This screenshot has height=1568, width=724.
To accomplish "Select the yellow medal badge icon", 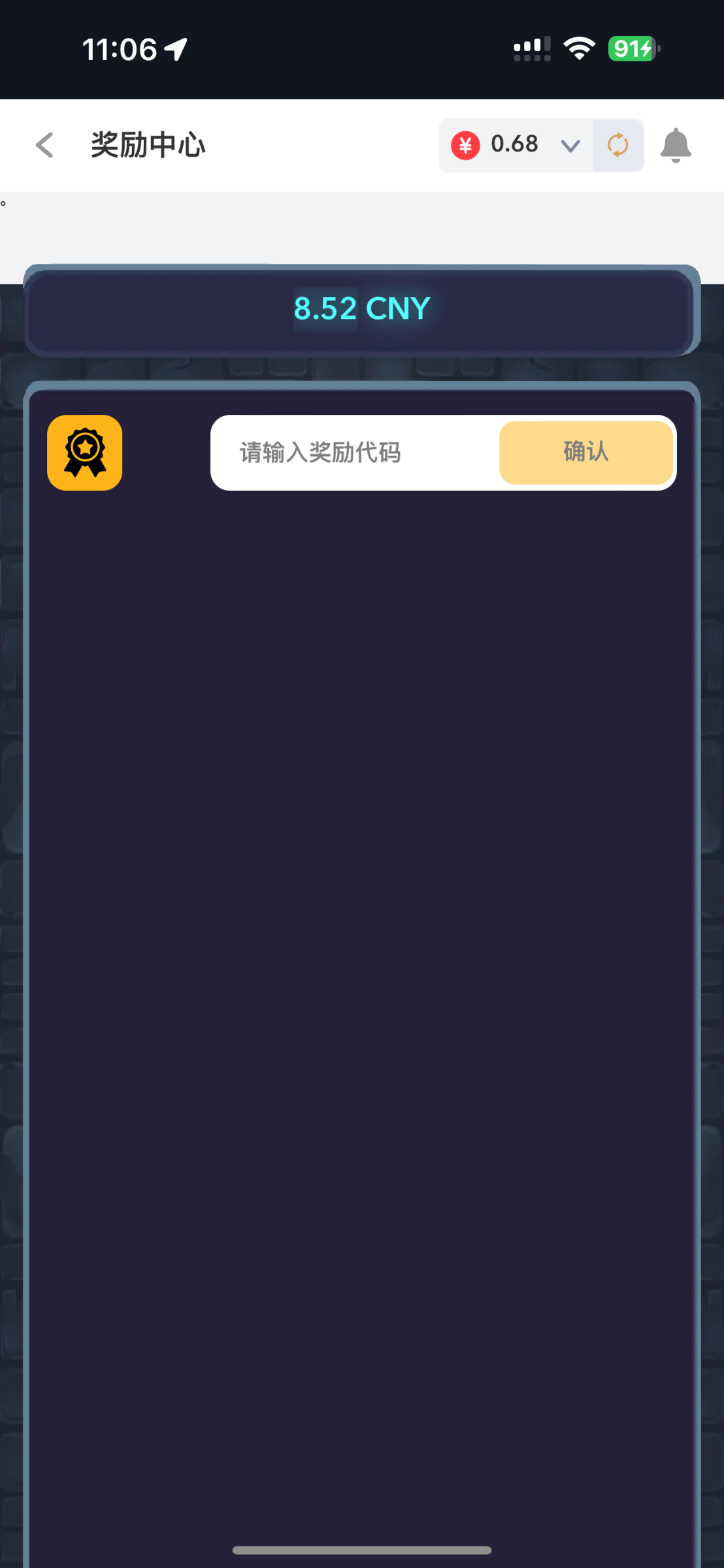I will [x=84, y=452].
